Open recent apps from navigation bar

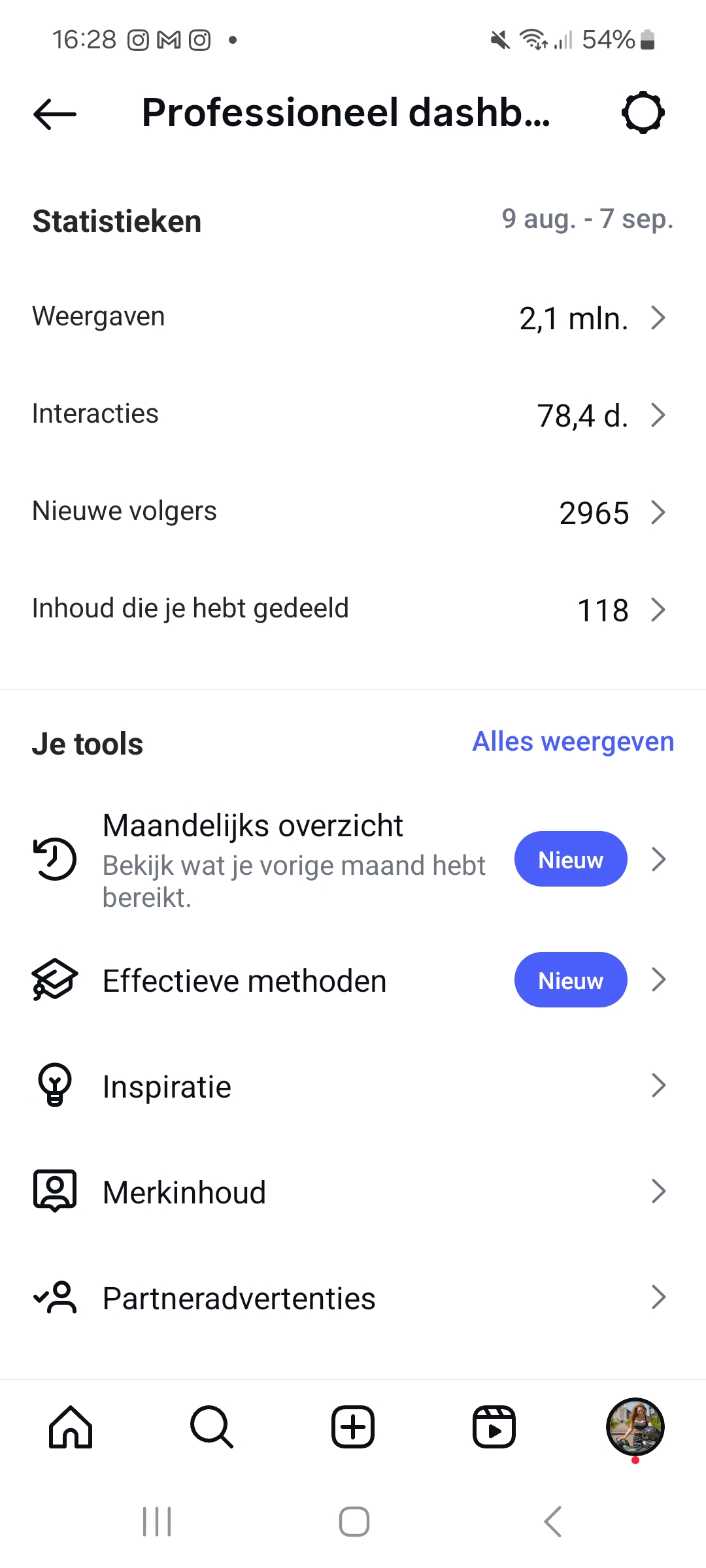(x=157, y=1522)
